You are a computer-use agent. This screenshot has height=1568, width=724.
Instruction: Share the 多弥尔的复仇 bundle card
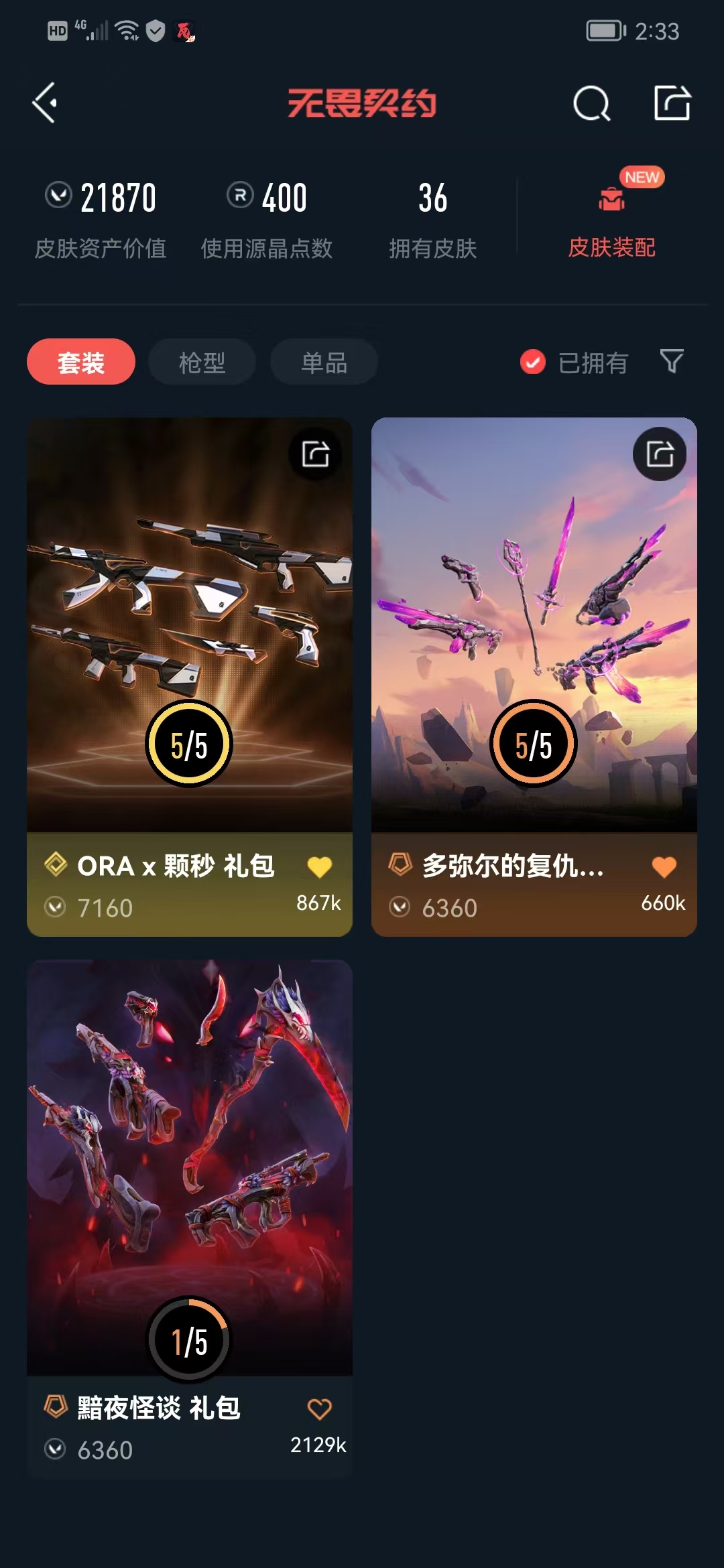point(660,454)
